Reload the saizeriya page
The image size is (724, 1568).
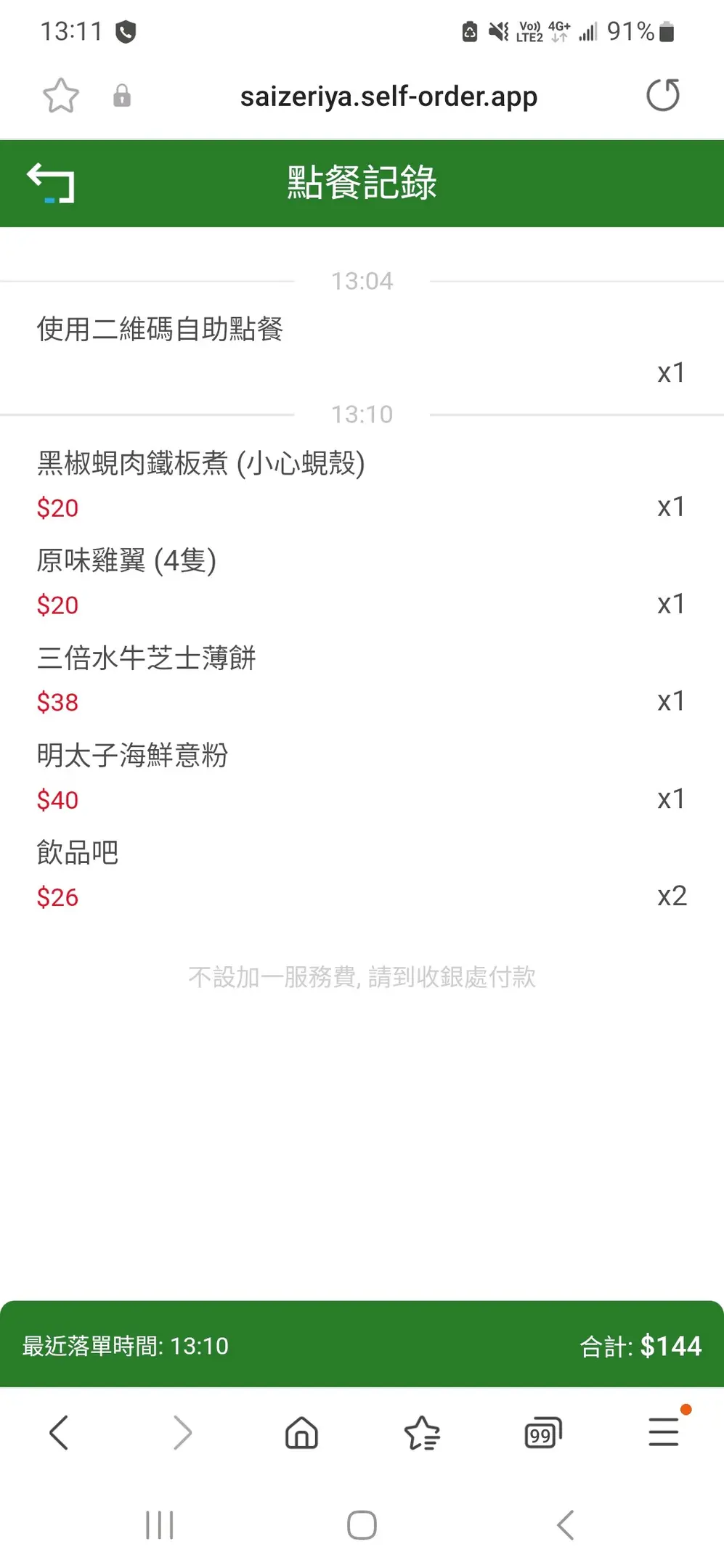(663, 95)
